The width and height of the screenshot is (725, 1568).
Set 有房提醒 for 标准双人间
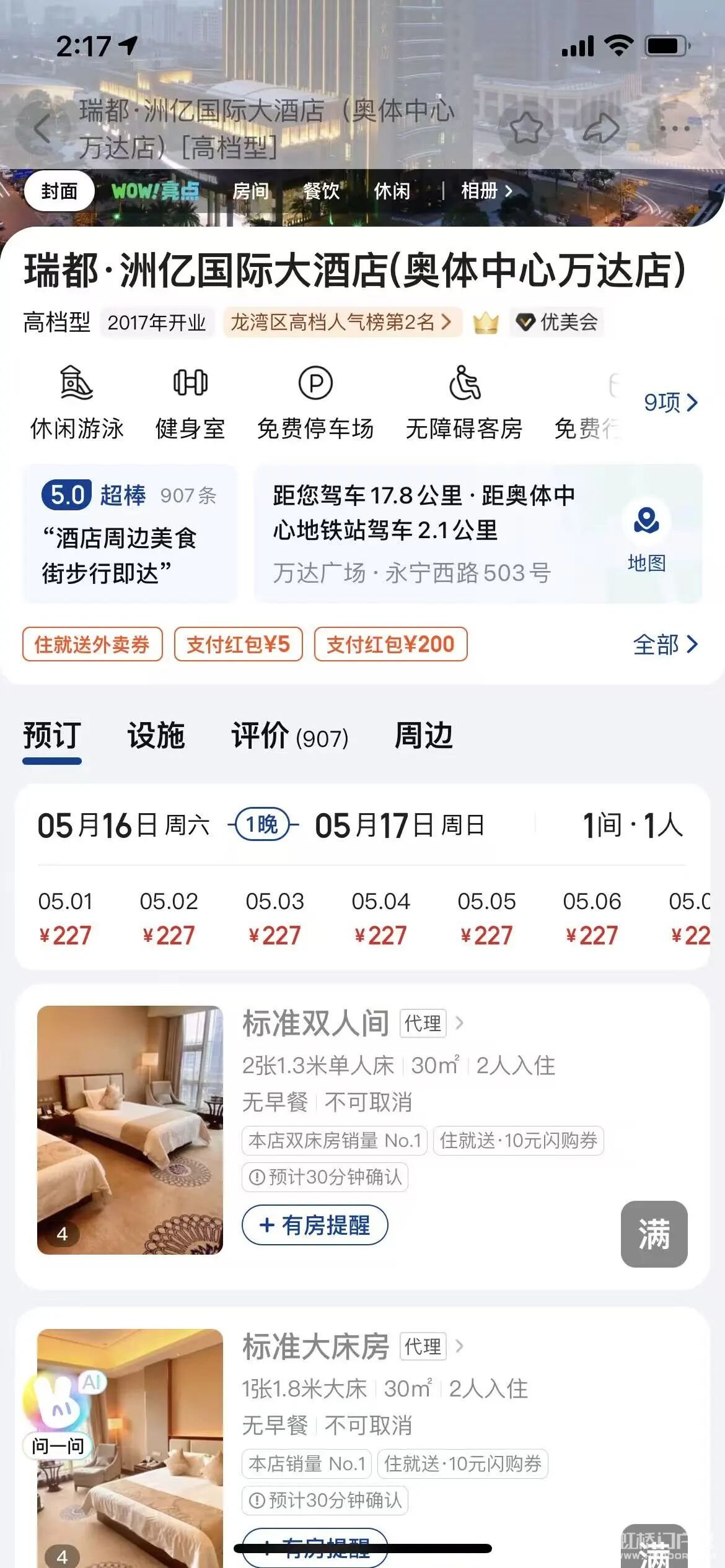[315, 1225]
